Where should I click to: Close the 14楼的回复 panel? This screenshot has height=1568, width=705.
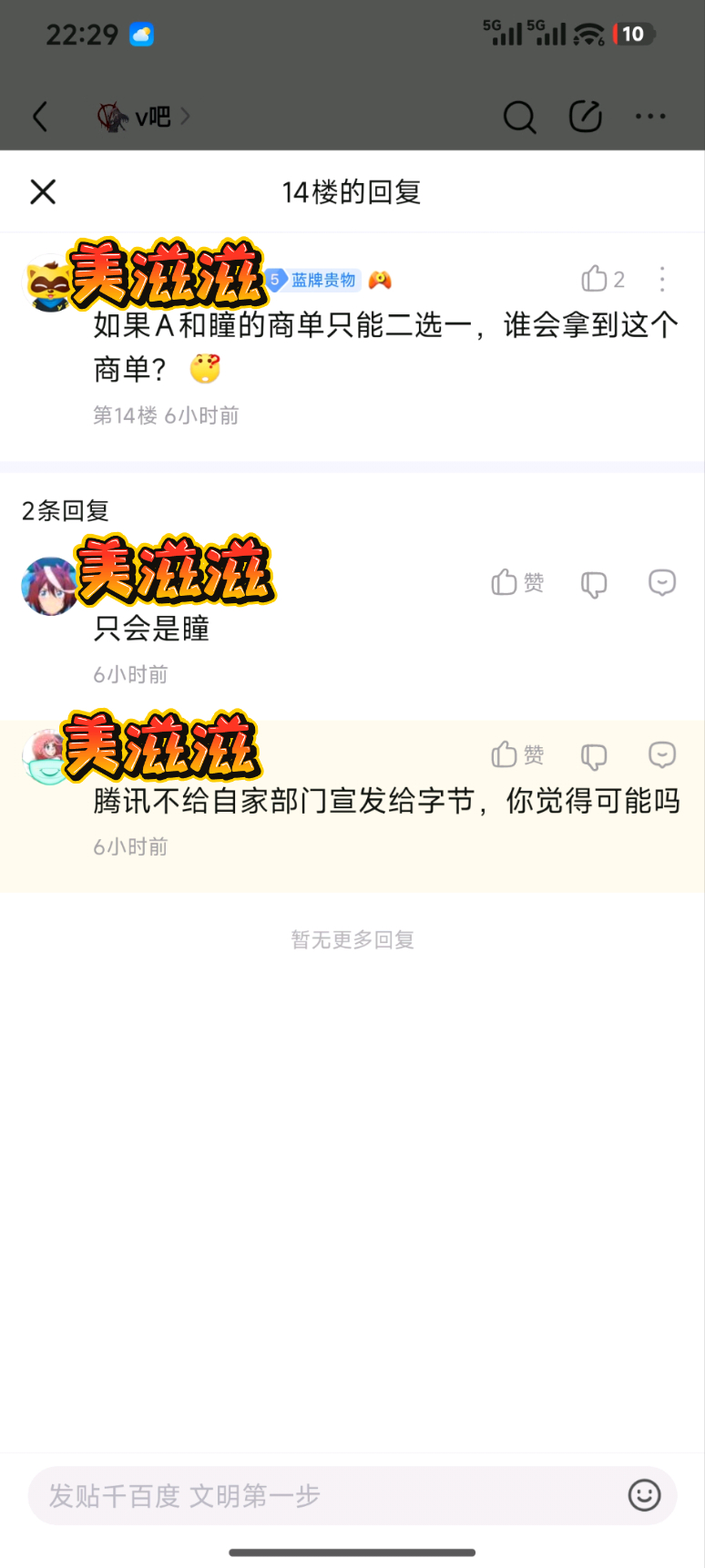[x=43, y=192]
